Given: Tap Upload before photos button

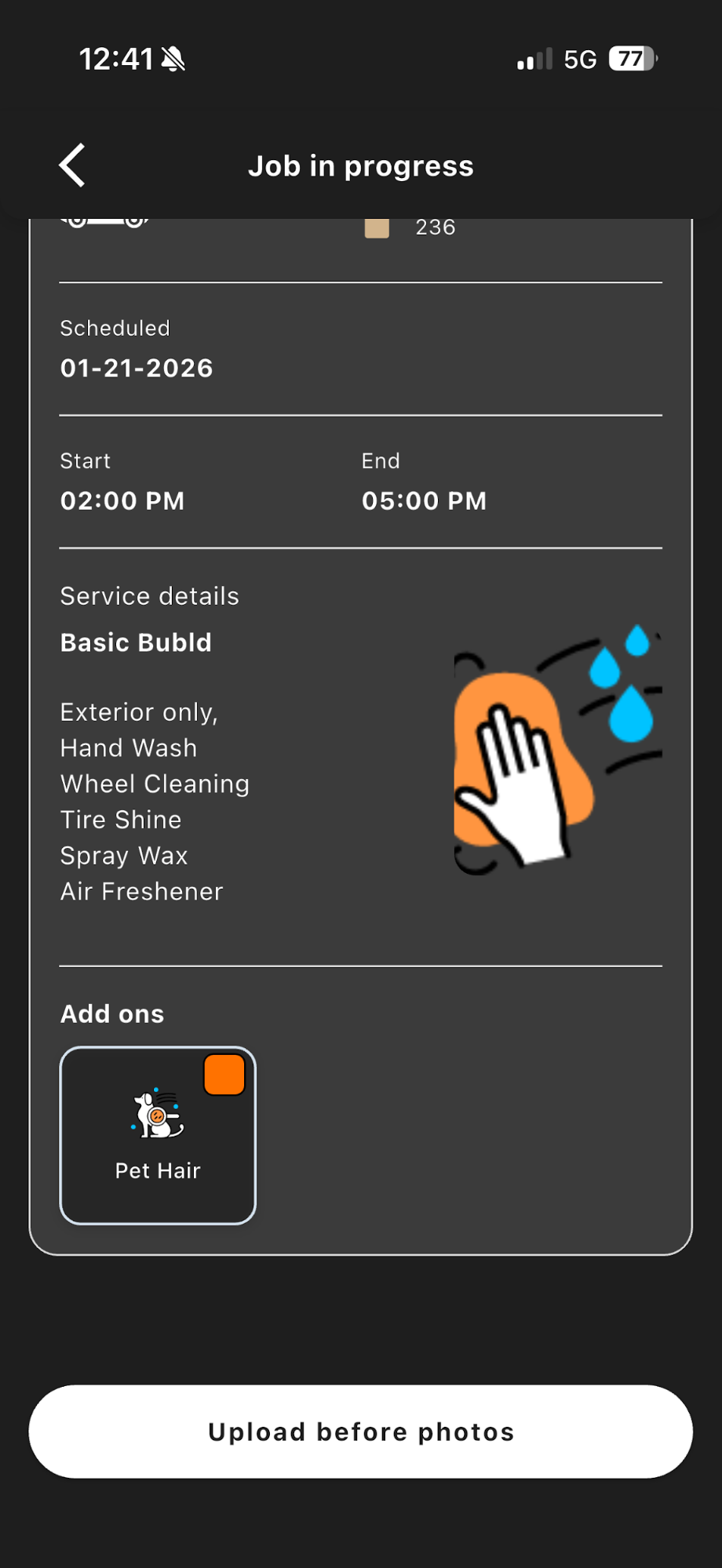Looking at the screenshot, I should [361, 1432].
